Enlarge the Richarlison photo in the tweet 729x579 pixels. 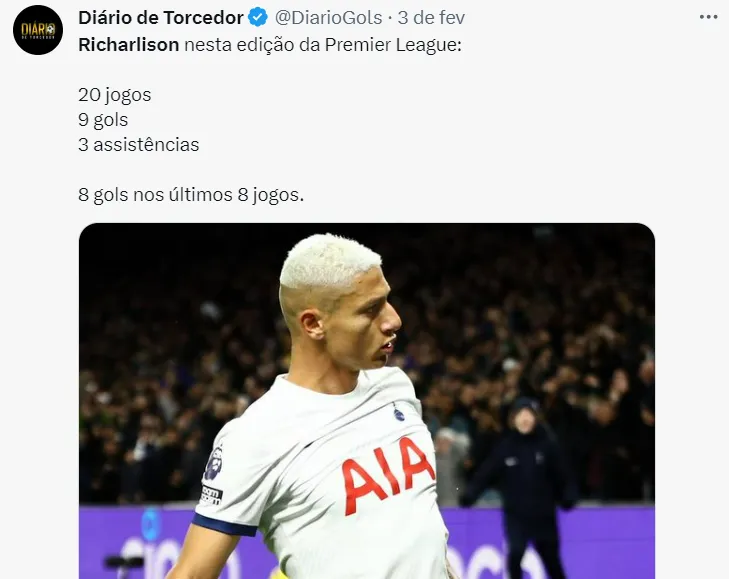367,400
